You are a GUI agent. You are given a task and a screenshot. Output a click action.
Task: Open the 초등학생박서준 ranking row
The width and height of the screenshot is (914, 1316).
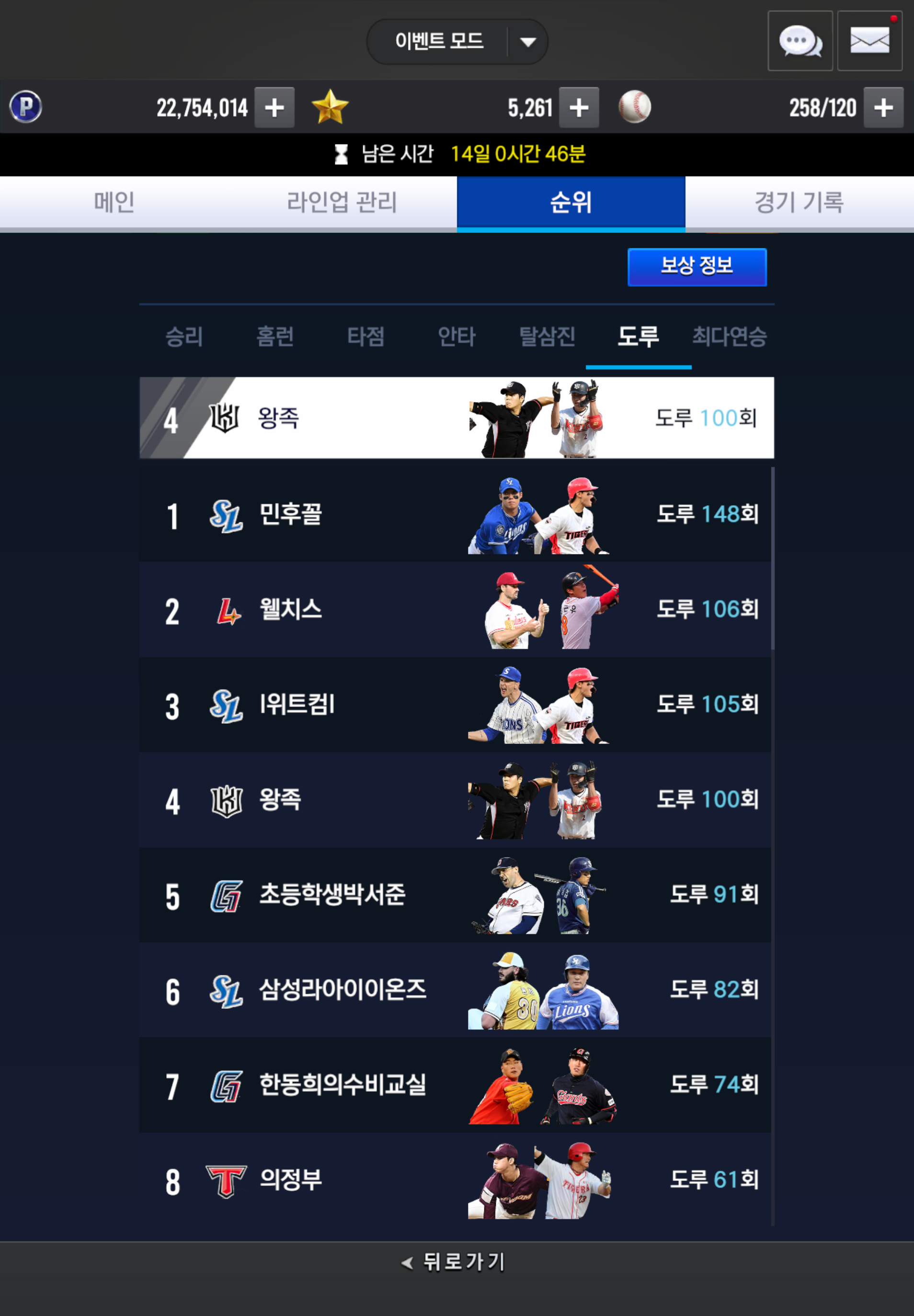[455, 894]
